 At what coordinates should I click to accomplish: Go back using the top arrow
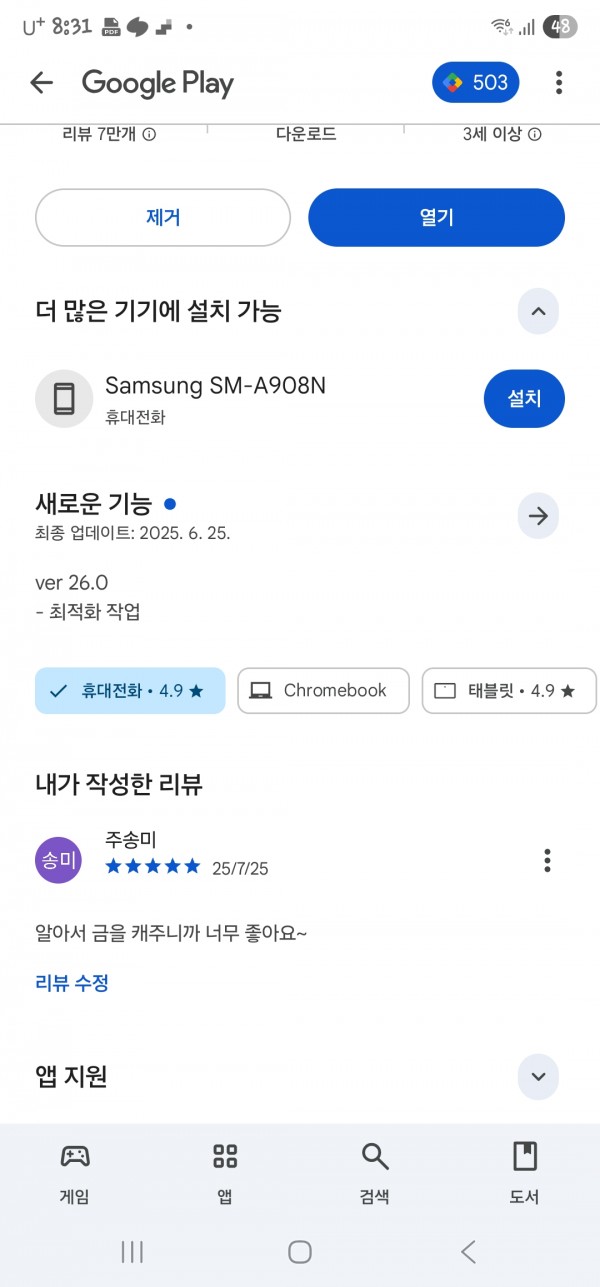pos(41,83)
